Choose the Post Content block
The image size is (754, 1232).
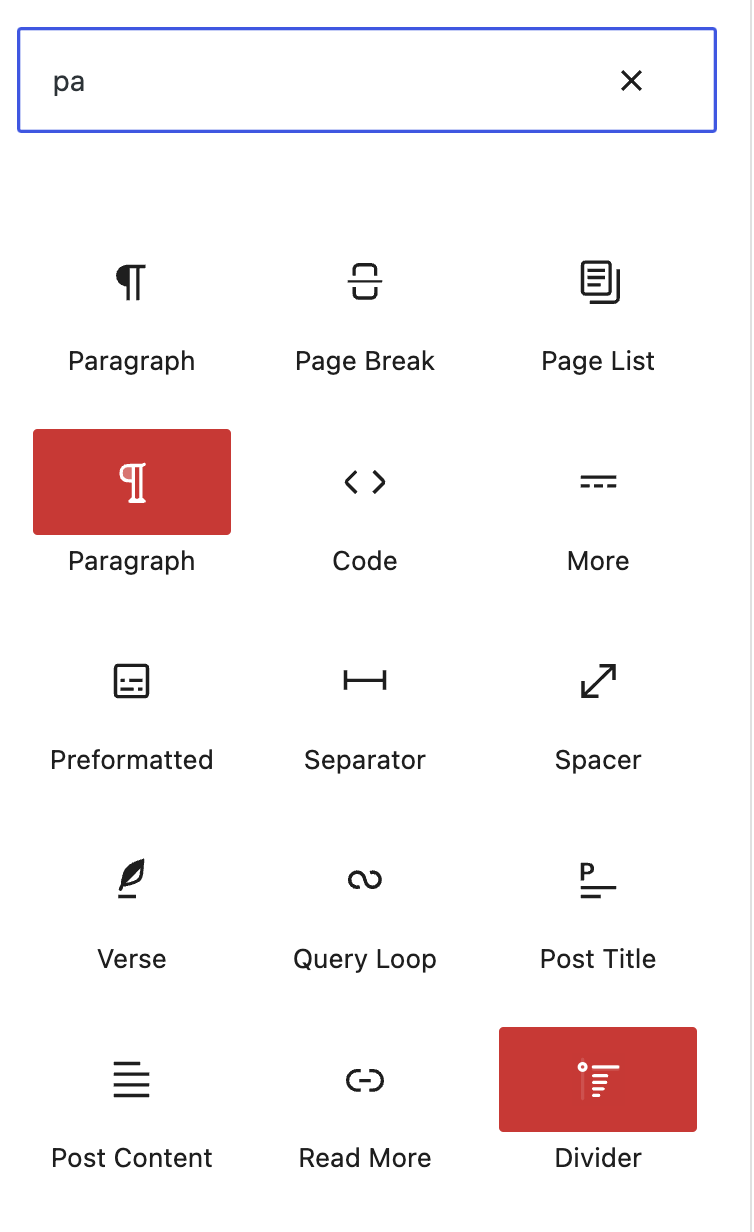tap(132, 1107)
